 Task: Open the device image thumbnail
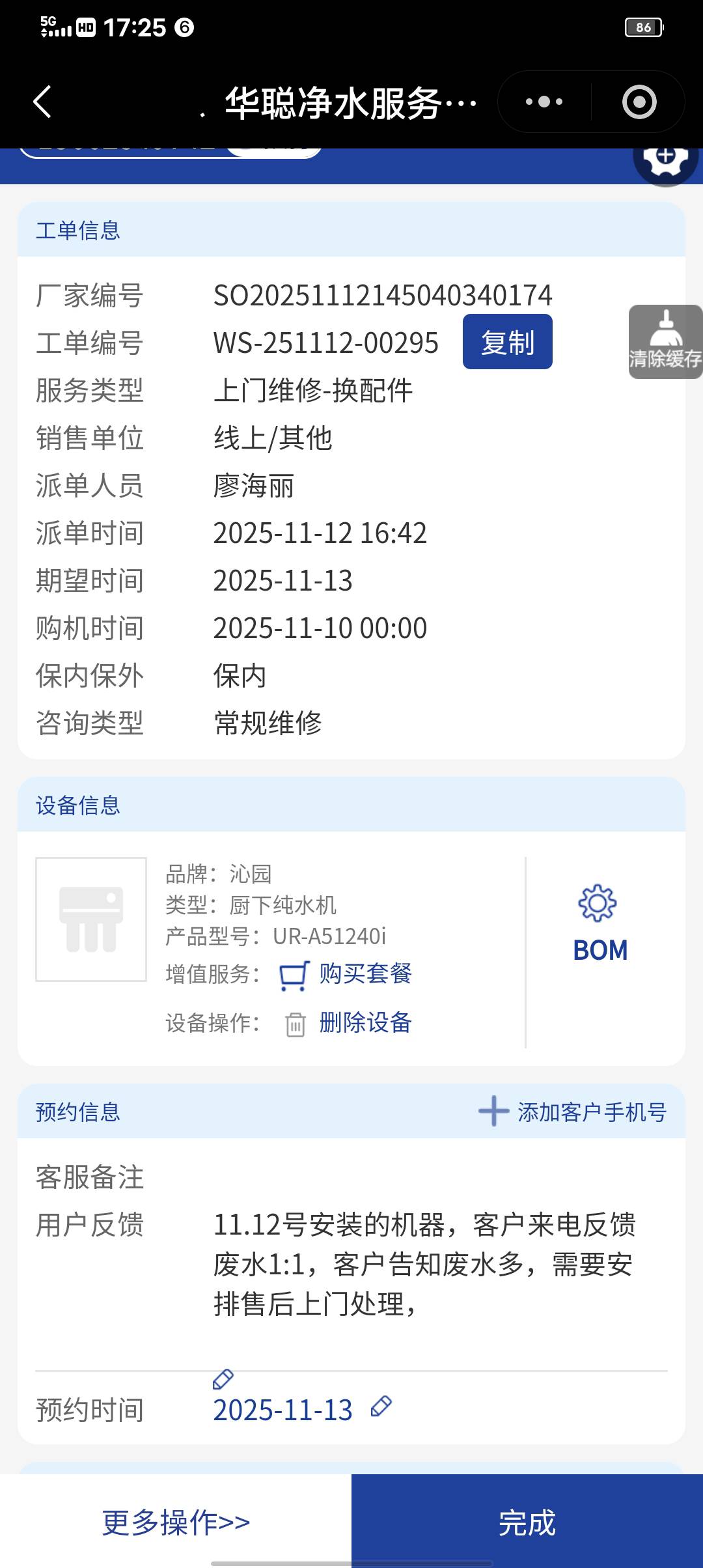(x=91, y=919)
